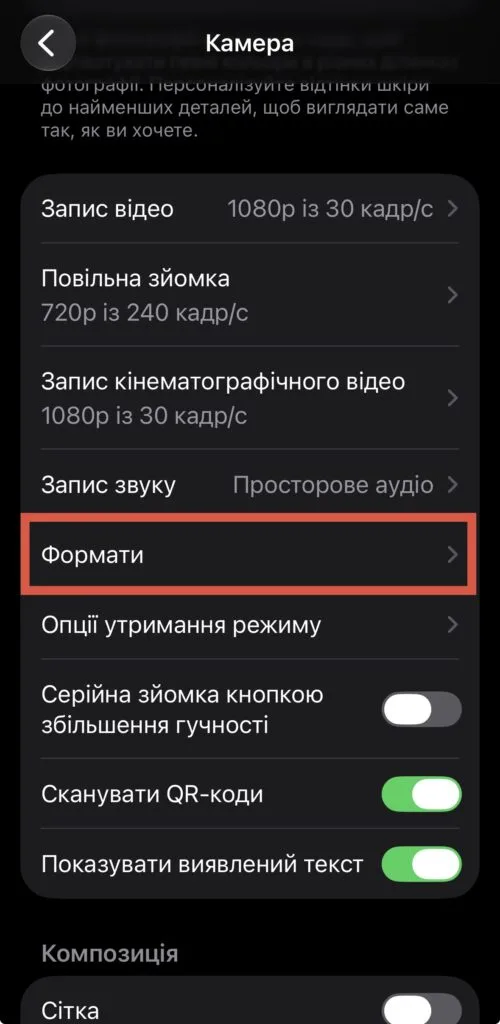Open Запис відео settings

click(250, 209)
